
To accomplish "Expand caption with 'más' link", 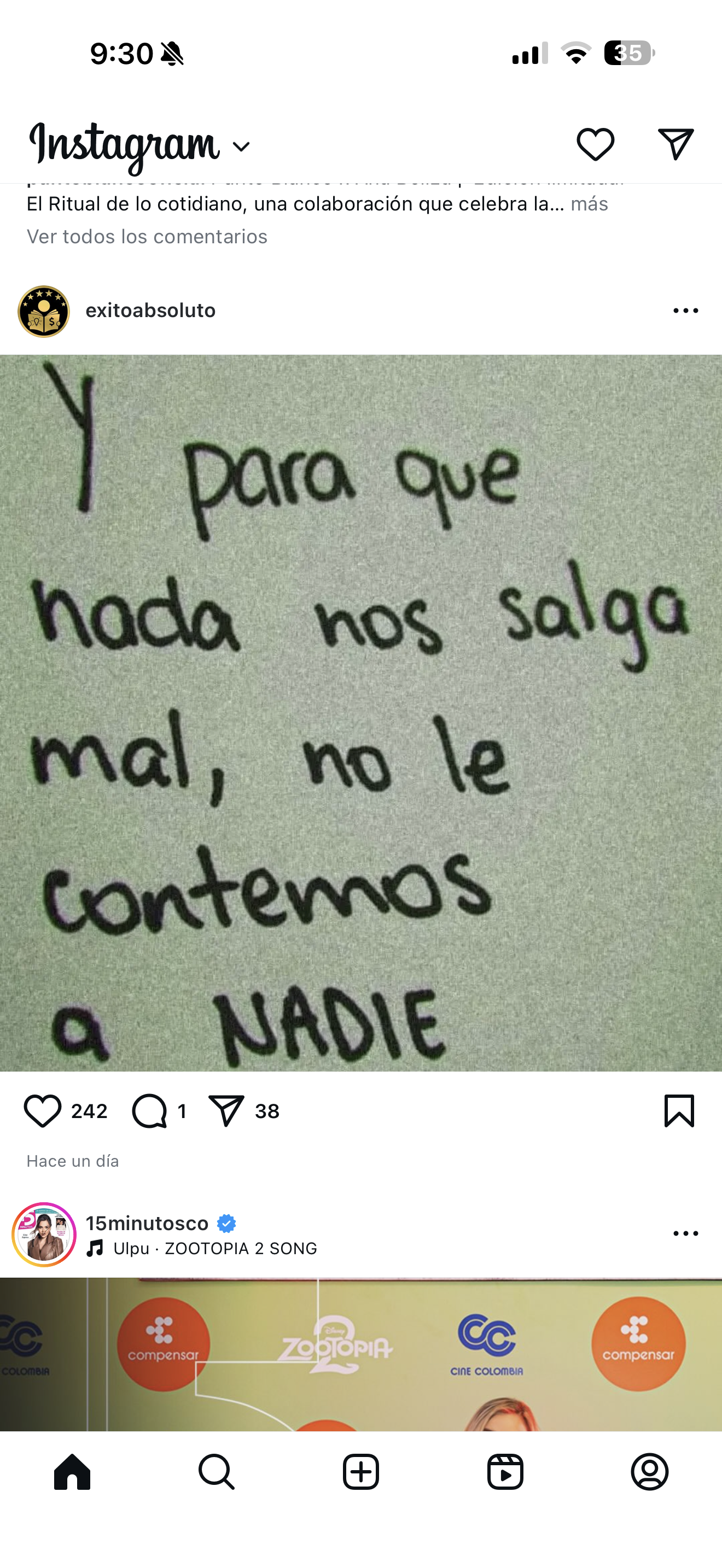I will click(x=589, y=204).
